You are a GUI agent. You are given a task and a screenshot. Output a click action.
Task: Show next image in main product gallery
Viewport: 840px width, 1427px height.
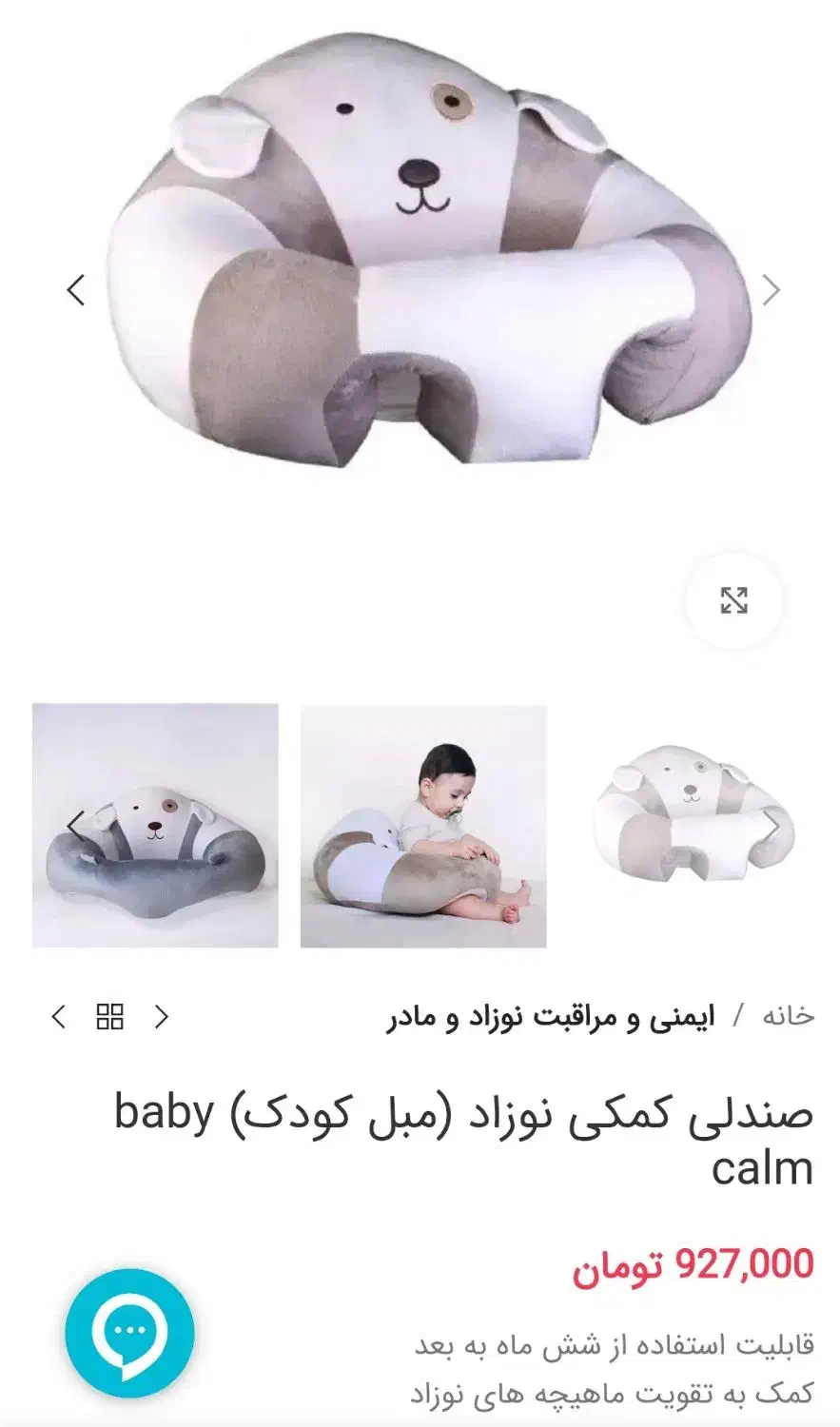click(x=772, y=289)
